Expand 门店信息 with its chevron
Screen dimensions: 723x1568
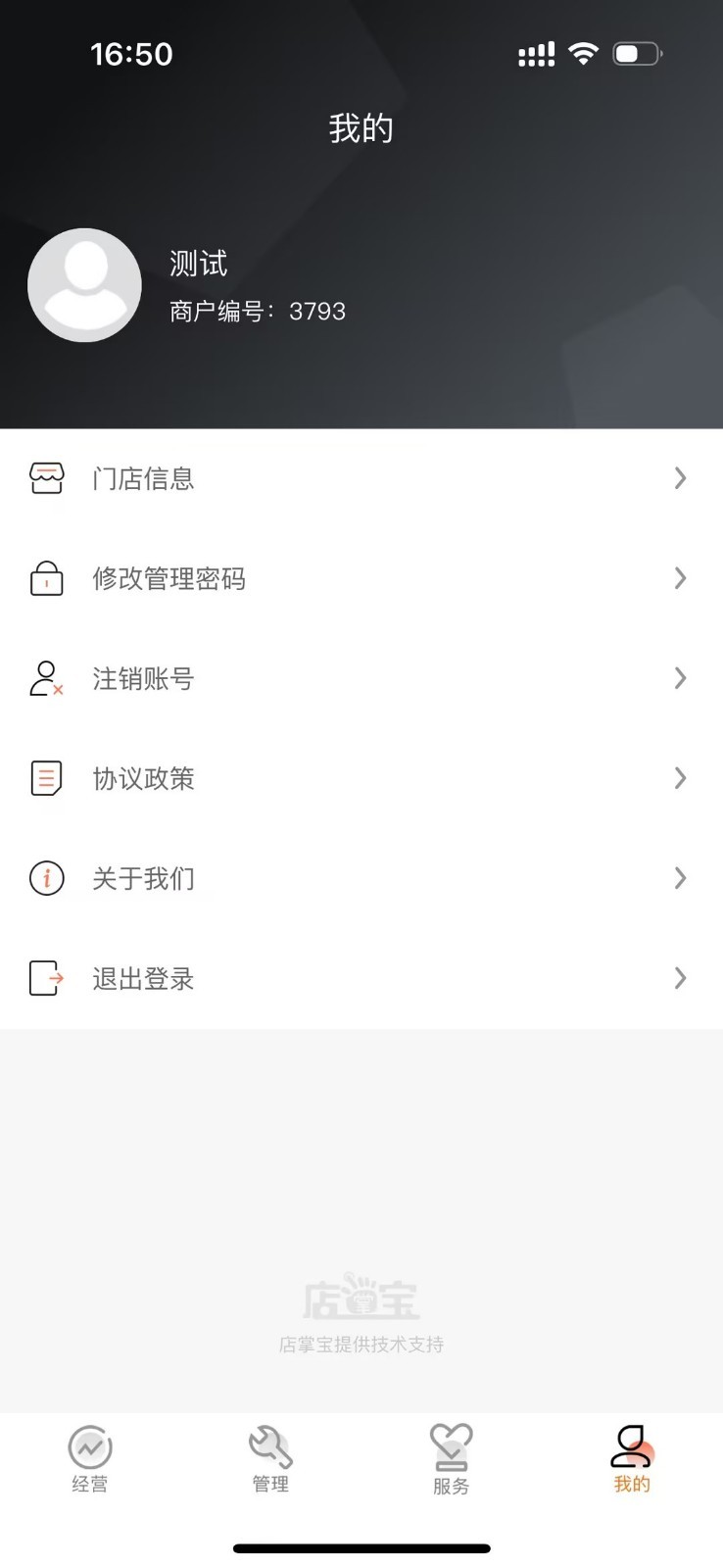pos(680,478)
